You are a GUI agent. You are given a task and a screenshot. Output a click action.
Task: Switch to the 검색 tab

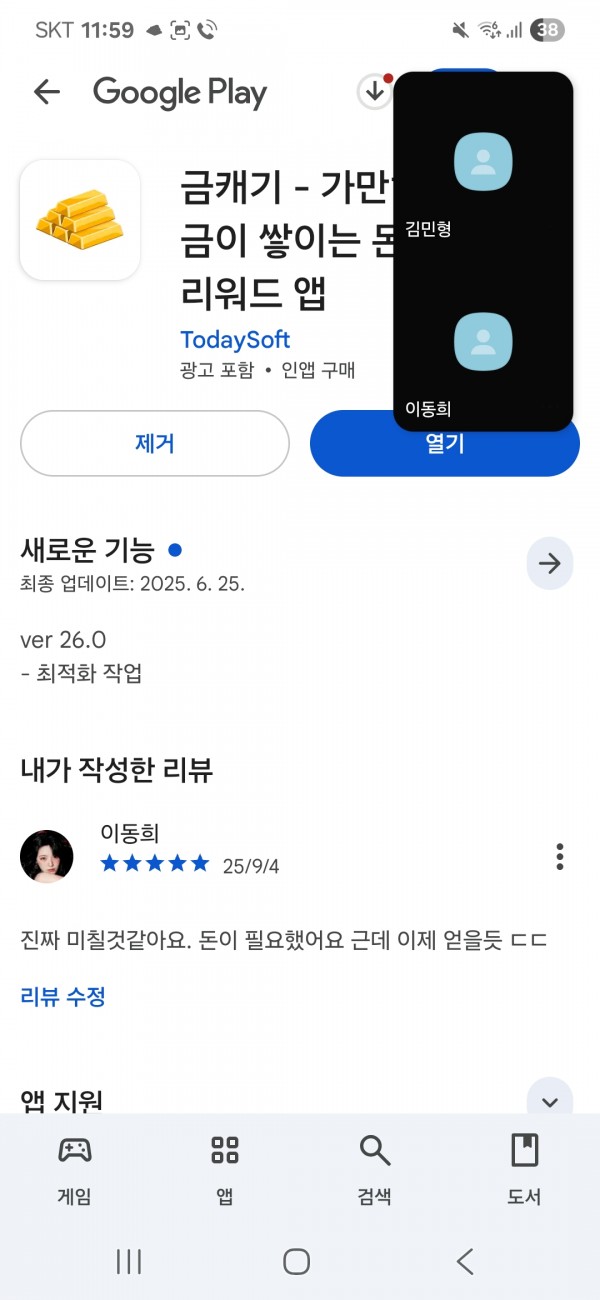coord(375,1169)
